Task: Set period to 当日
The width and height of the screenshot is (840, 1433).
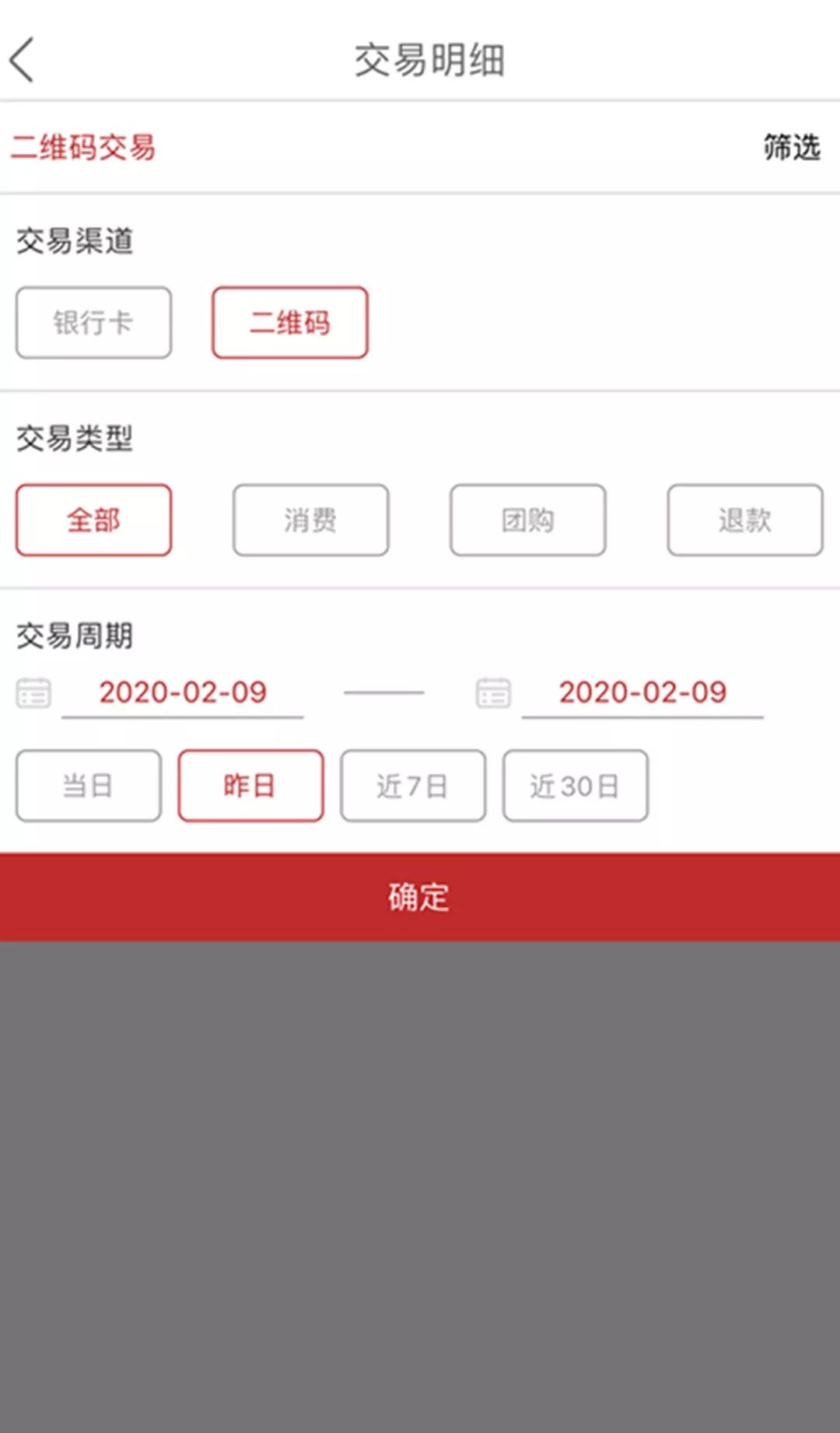Action: (88, 786)
